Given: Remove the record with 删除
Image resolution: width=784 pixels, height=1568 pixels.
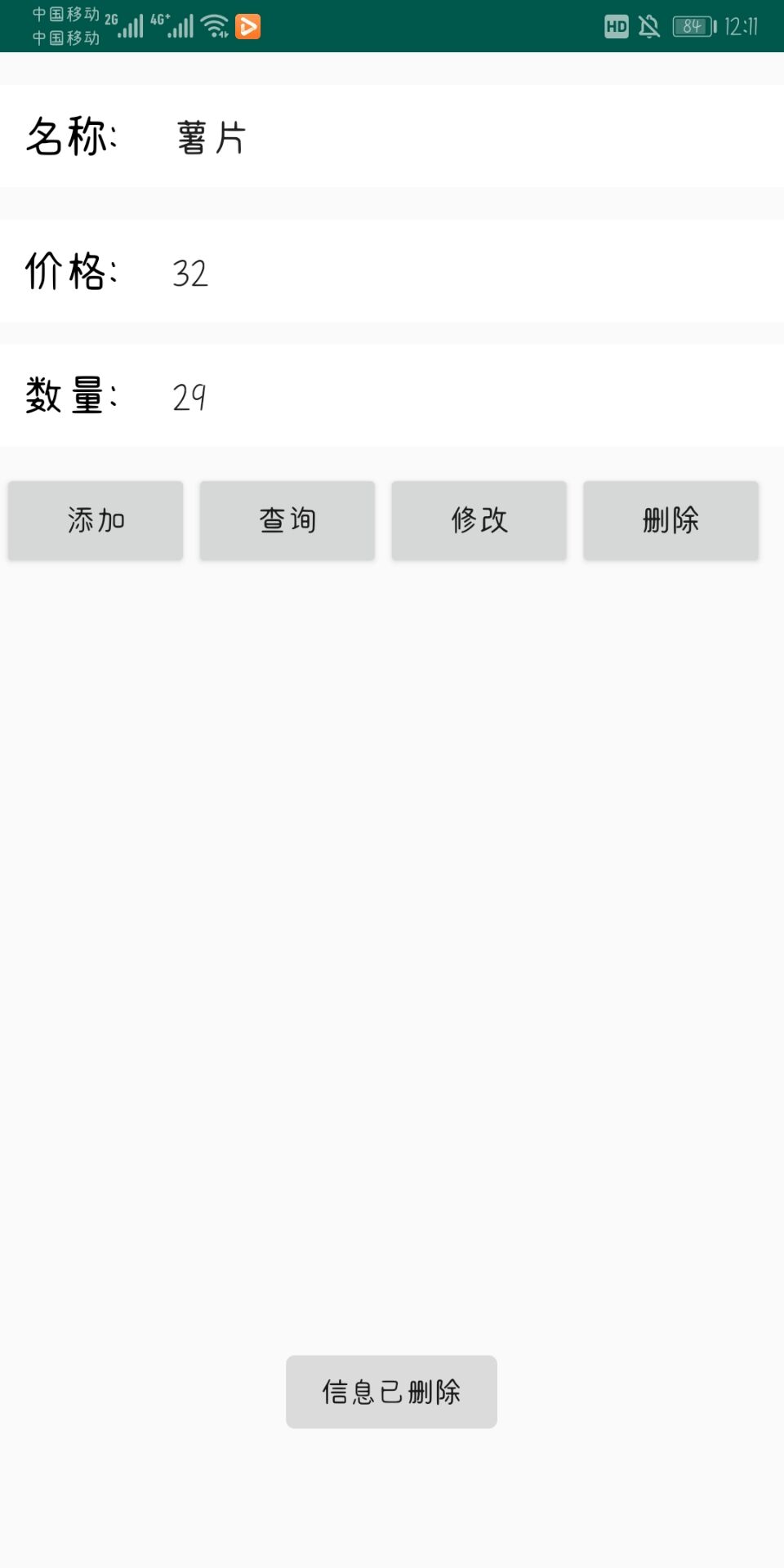Looking at the screenshot, I should coord(670,520).
